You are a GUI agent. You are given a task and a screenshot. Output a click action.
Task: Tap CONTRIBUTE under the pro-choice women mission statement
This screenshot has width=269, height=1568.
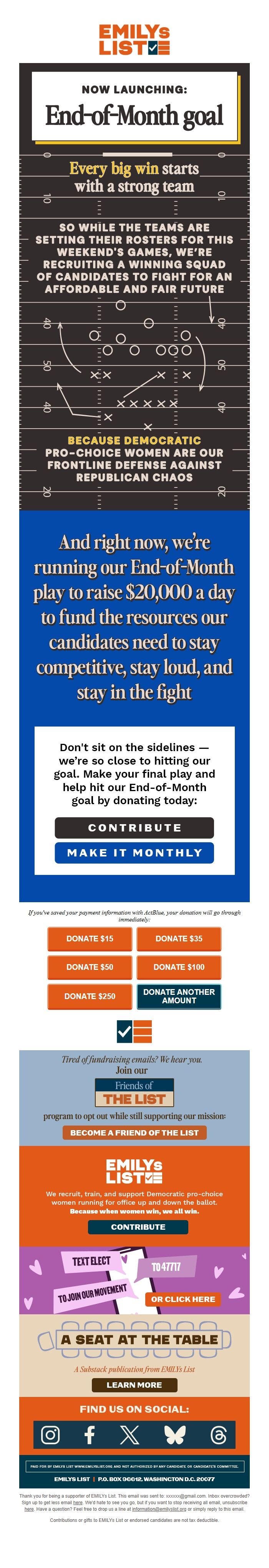click(x=138, y=1227)
